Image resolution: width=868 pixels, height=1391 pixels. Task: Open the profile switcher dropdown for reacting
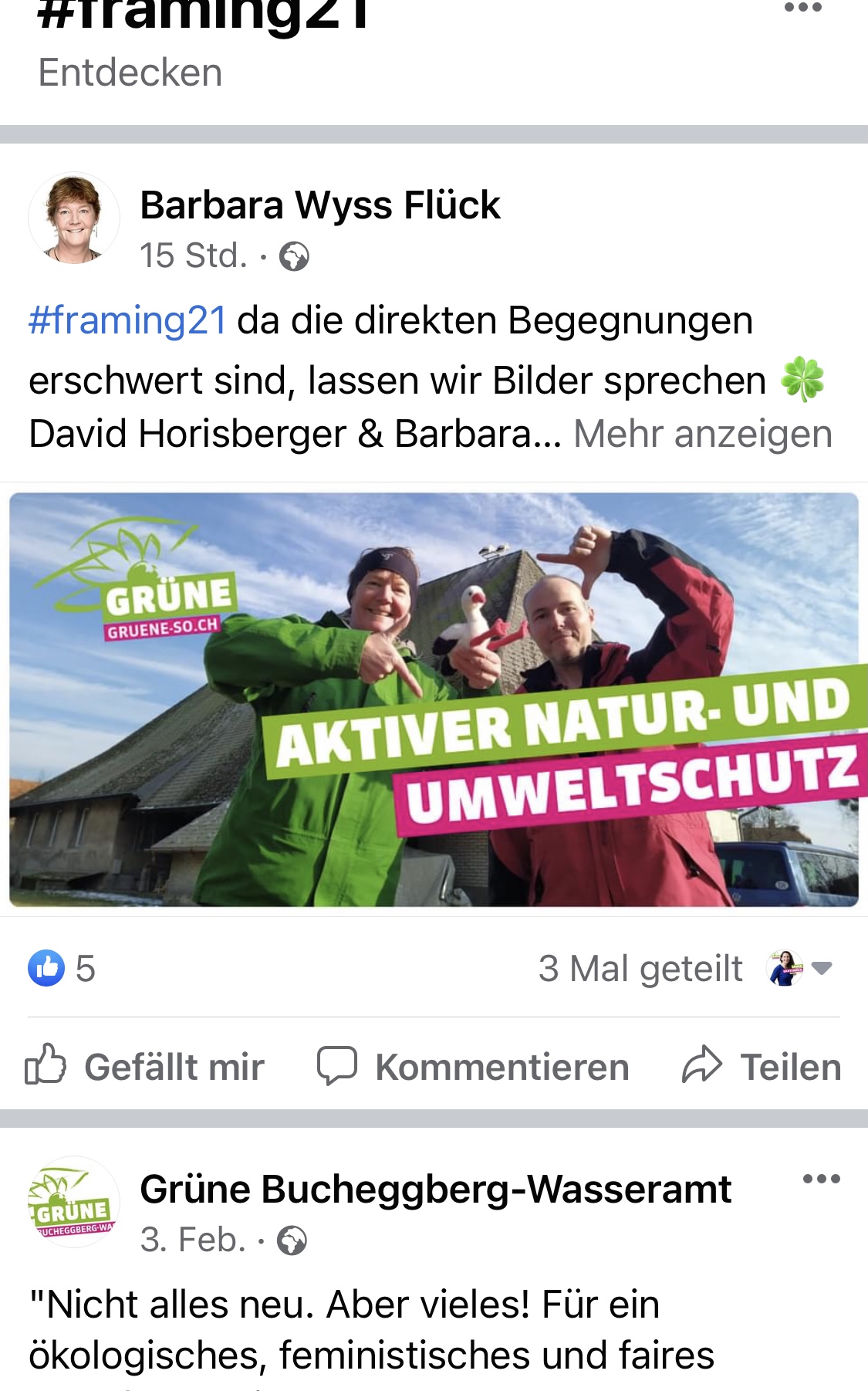(800, 968)
